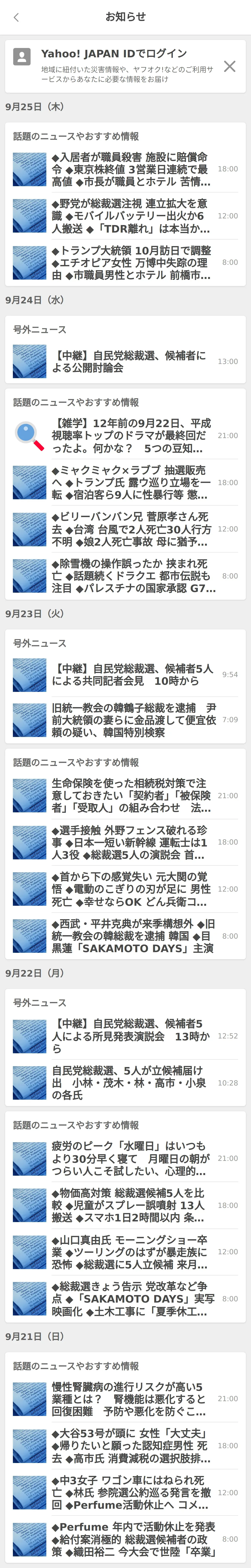The width and height of the screenshot is (251, 1568).
Task: Open the トランプ大統領 10月訪日で調整 notification
Action: click(131, 262)
